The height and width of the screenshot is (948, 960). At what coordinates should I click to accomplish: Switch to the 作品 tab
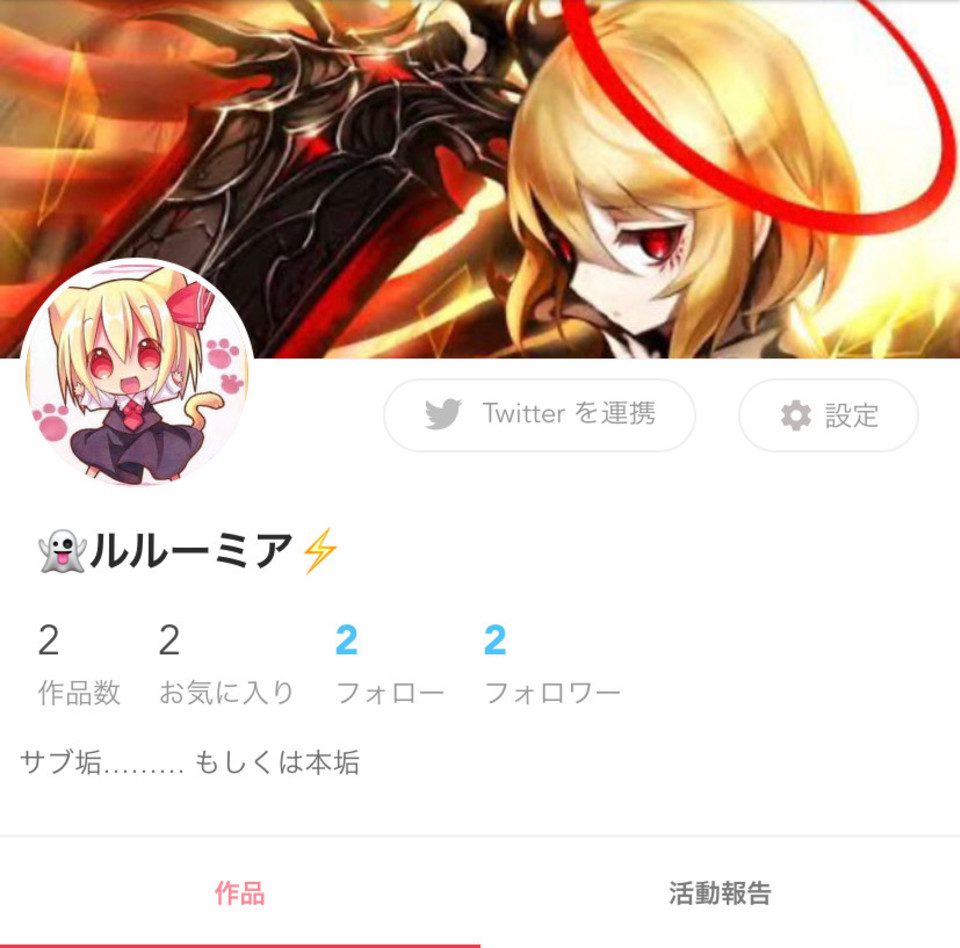point(240,893)
